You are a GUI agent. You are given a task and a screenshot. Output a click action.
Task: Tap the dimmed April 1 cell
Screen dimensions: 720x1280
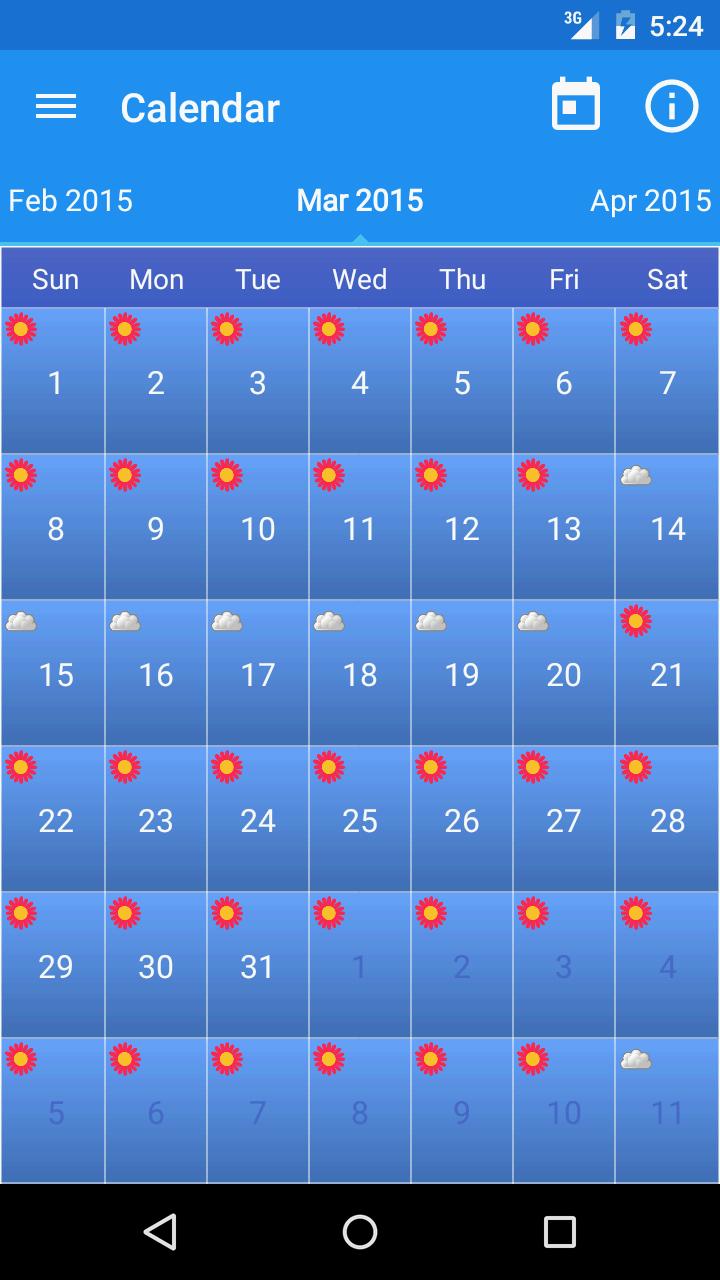(x=359, y=964)
